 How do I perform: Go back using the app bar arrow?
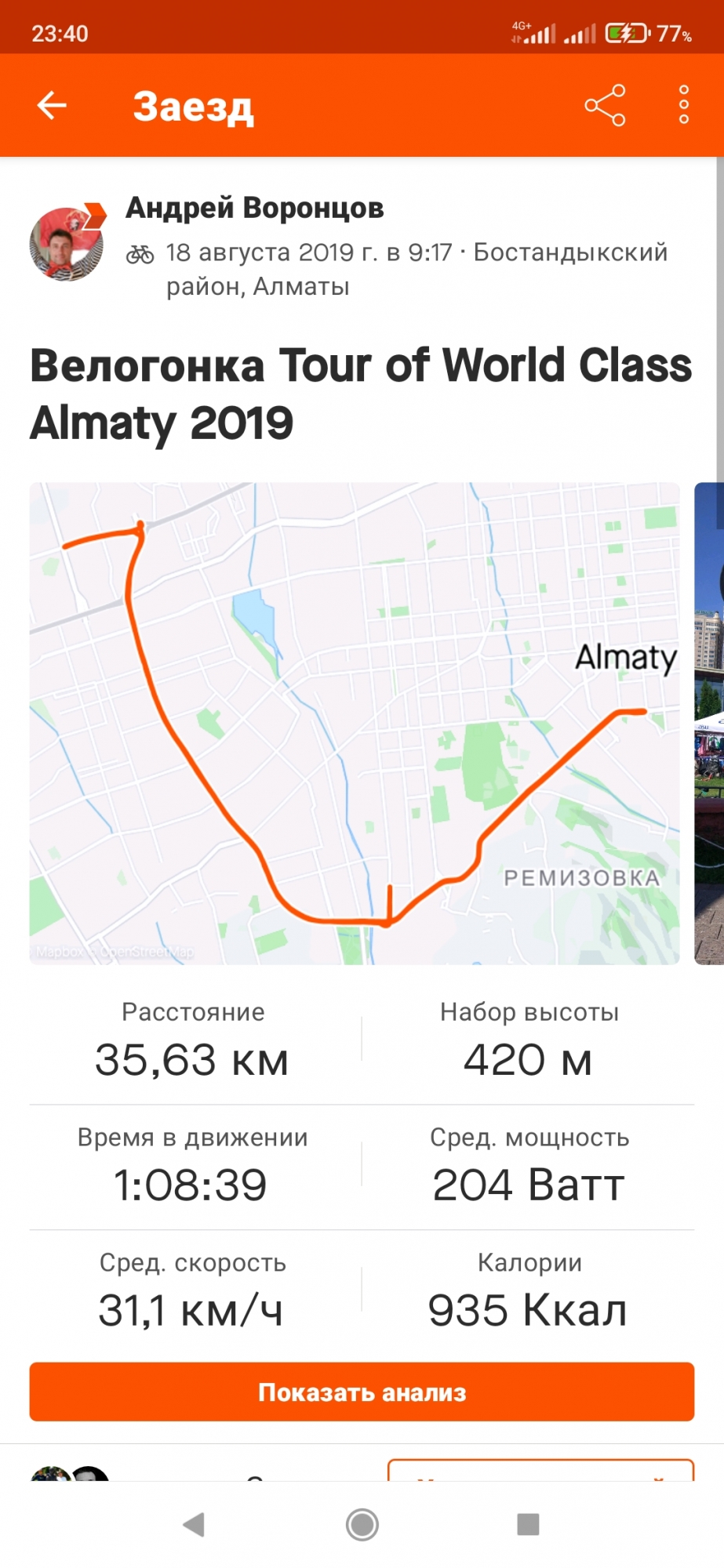52,105
